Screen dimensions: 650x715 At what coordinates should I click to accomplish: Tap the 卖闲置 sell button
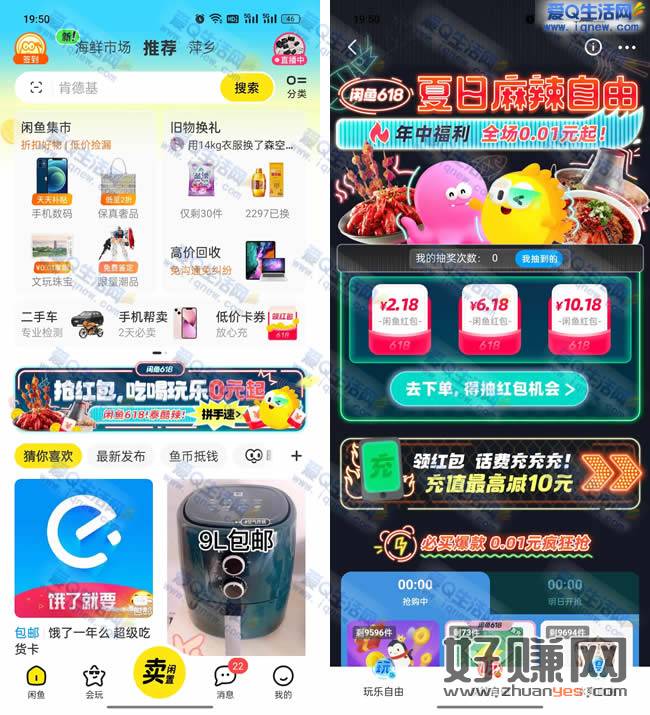tap(159, 673)
